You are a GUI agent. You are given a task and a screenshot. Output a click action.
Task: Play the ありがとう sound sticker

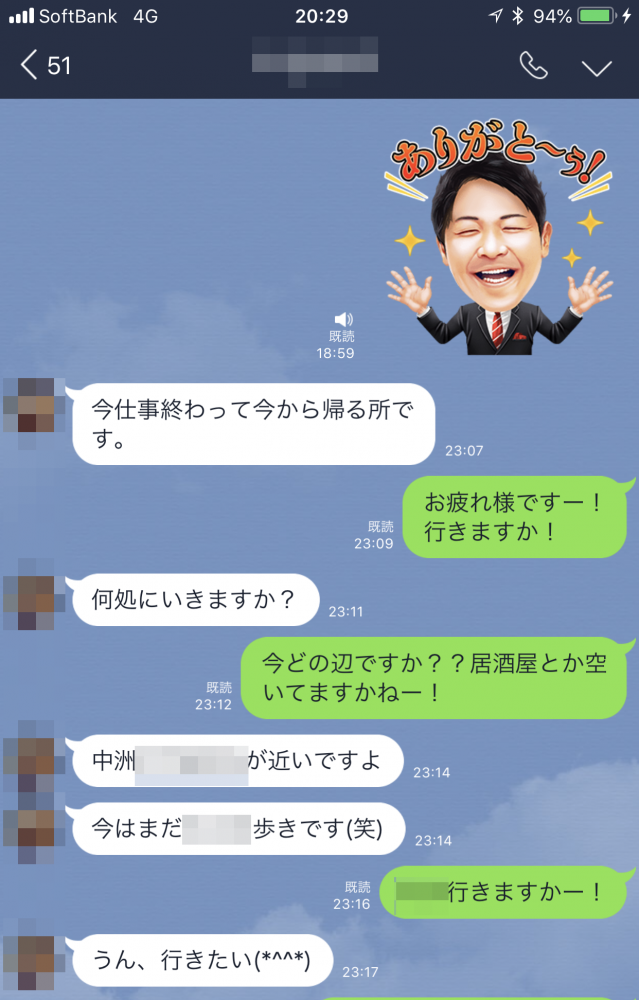(498, 242)
